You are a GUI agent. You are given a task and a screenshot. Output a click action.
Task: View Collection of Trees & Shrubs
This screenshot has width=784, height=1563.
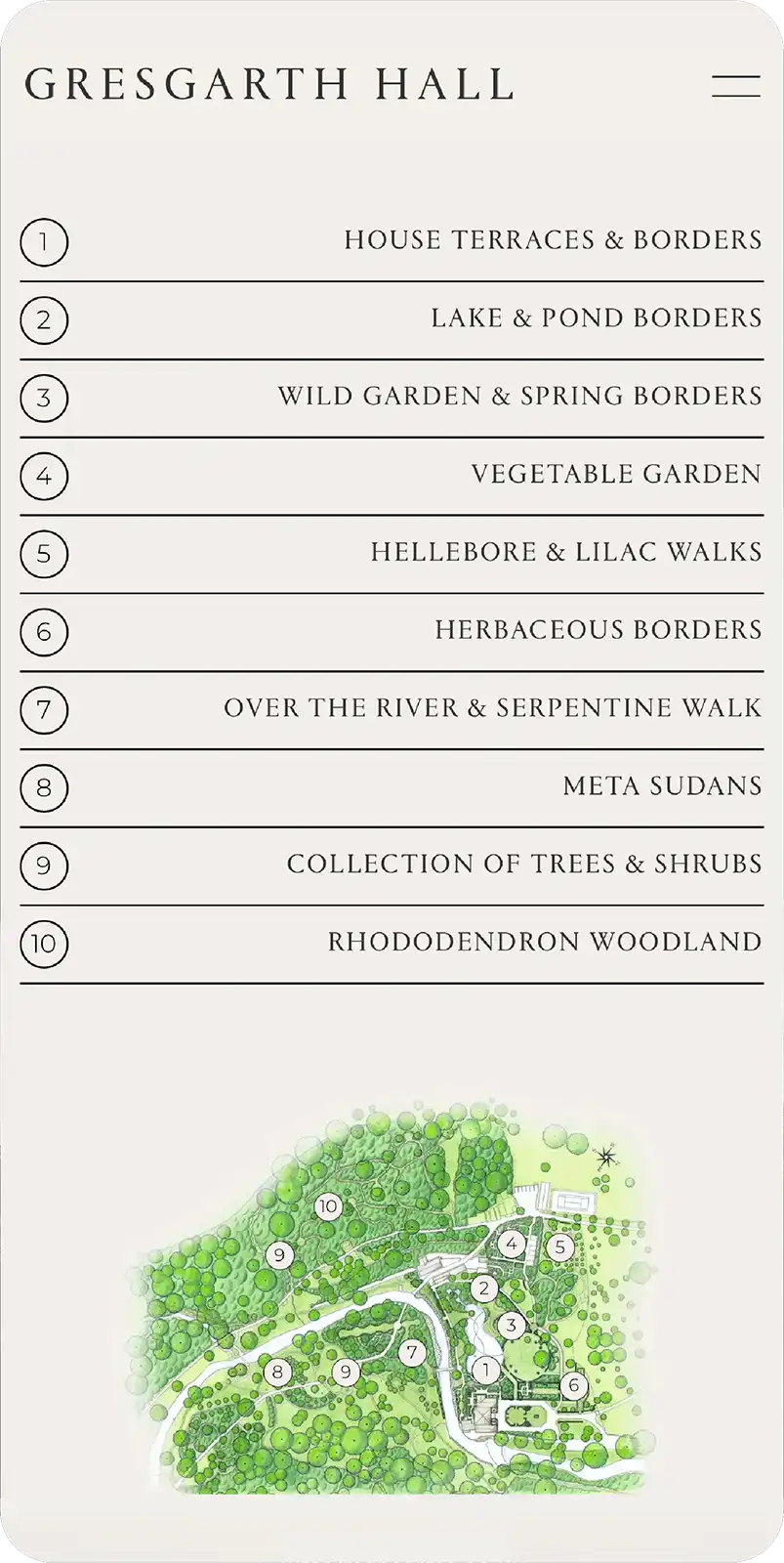coord(392,867)
